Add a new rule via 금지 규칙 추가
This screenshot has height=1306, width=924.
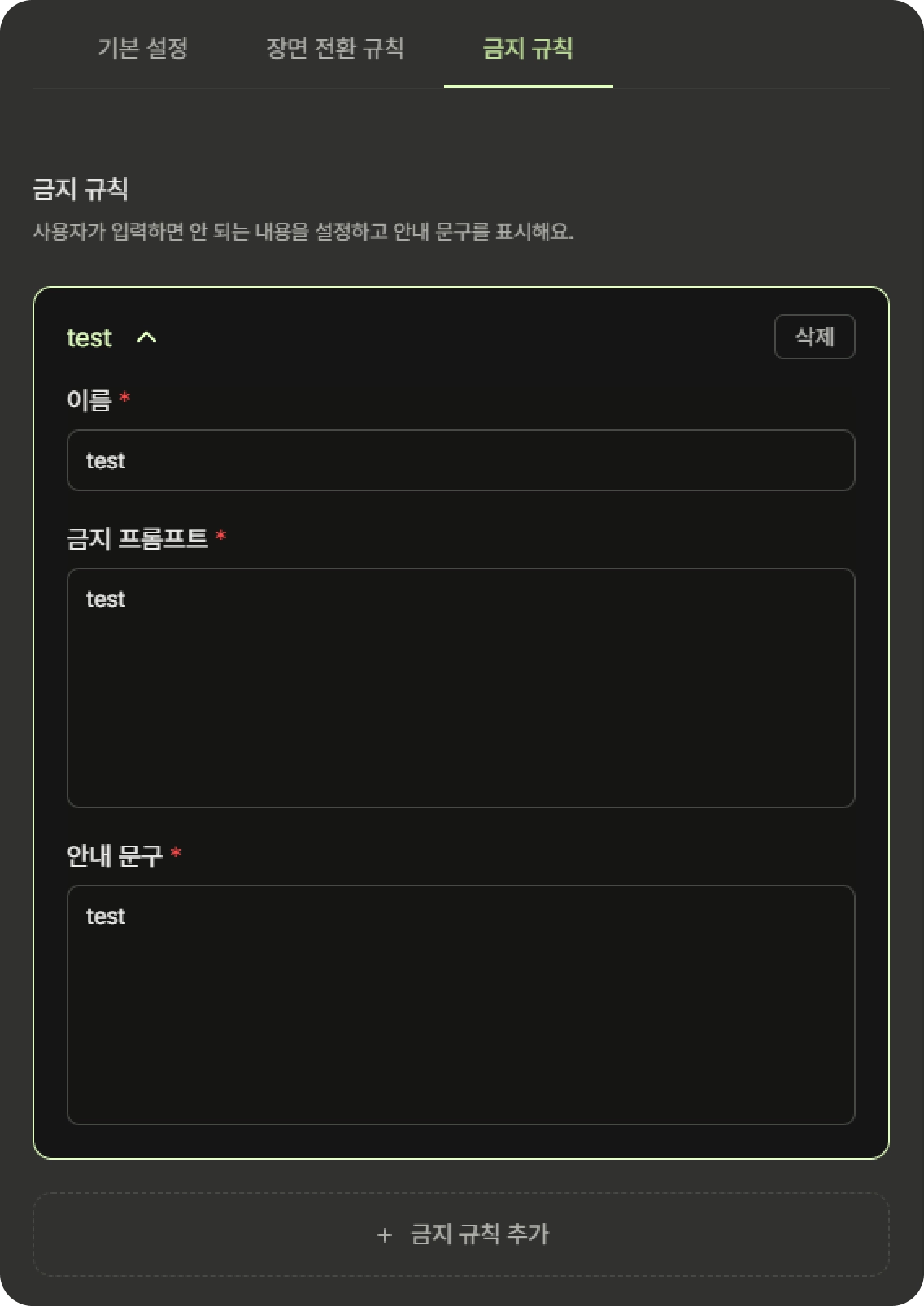click(461, 1234)
